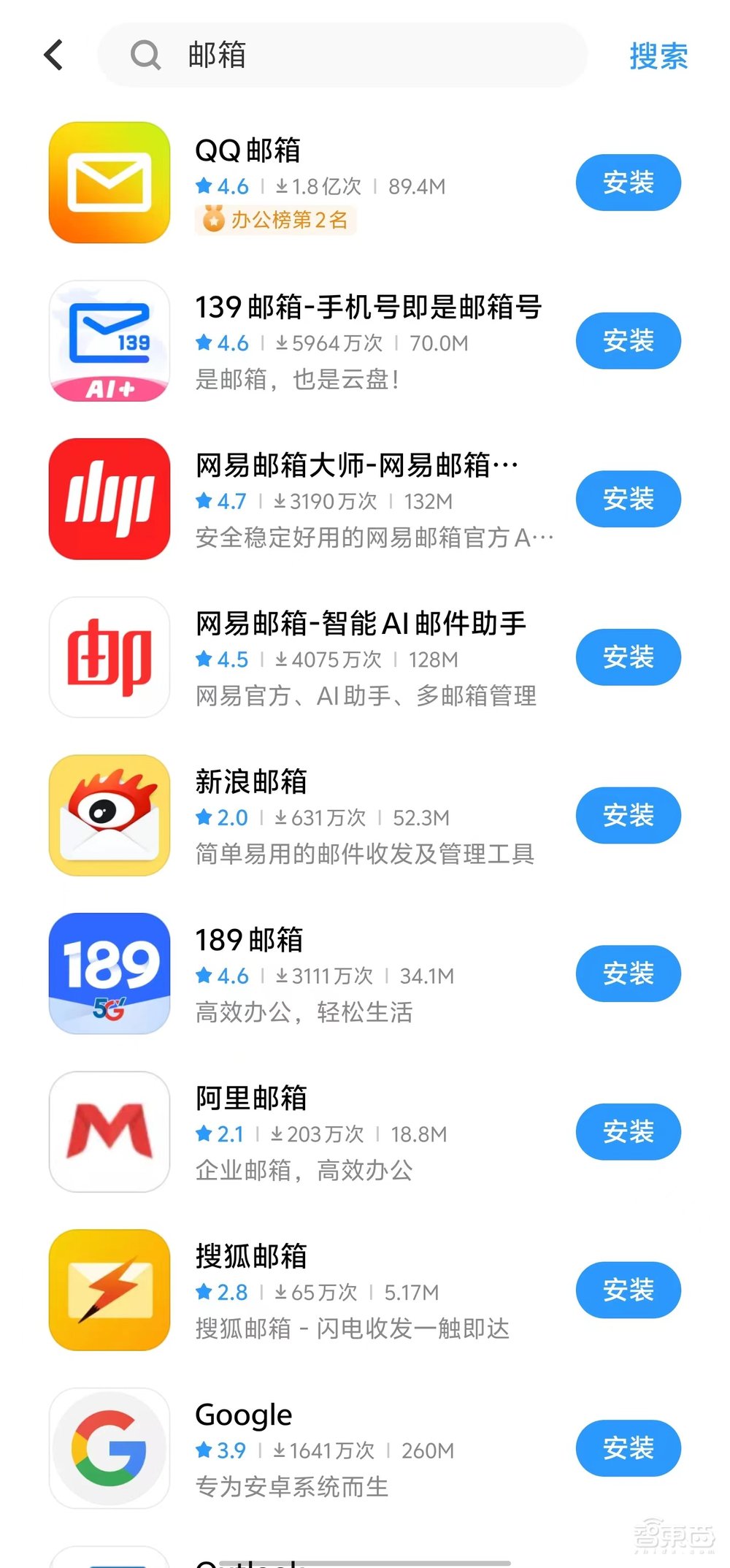Tap the 189邮箱 5G app icon
This screenshot has height=1568, width=730.
click(109, 973)
